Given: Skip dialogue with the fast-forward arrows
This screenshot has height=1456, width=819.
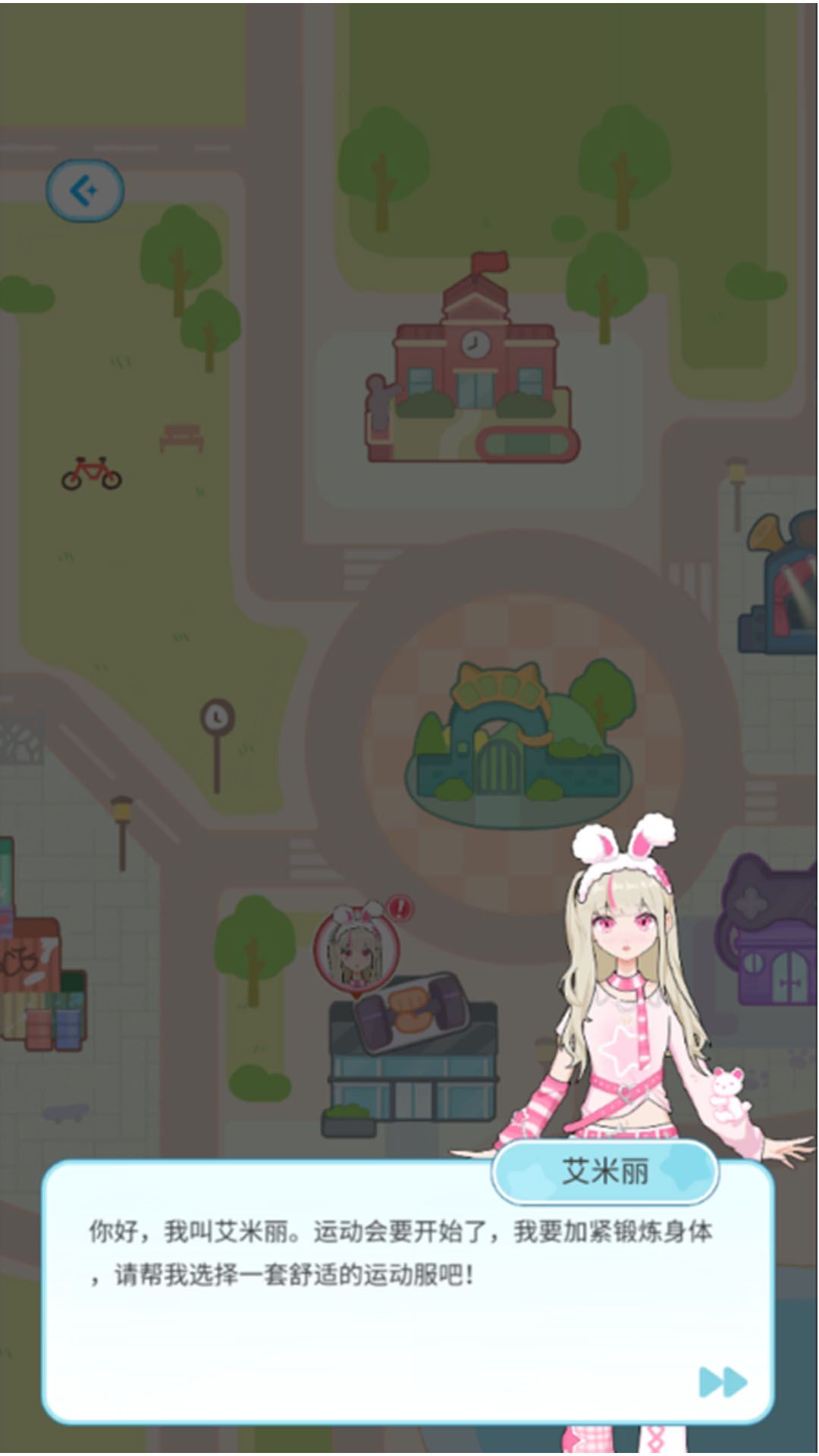Looking at the screenshot, I should pos(722,1382).
